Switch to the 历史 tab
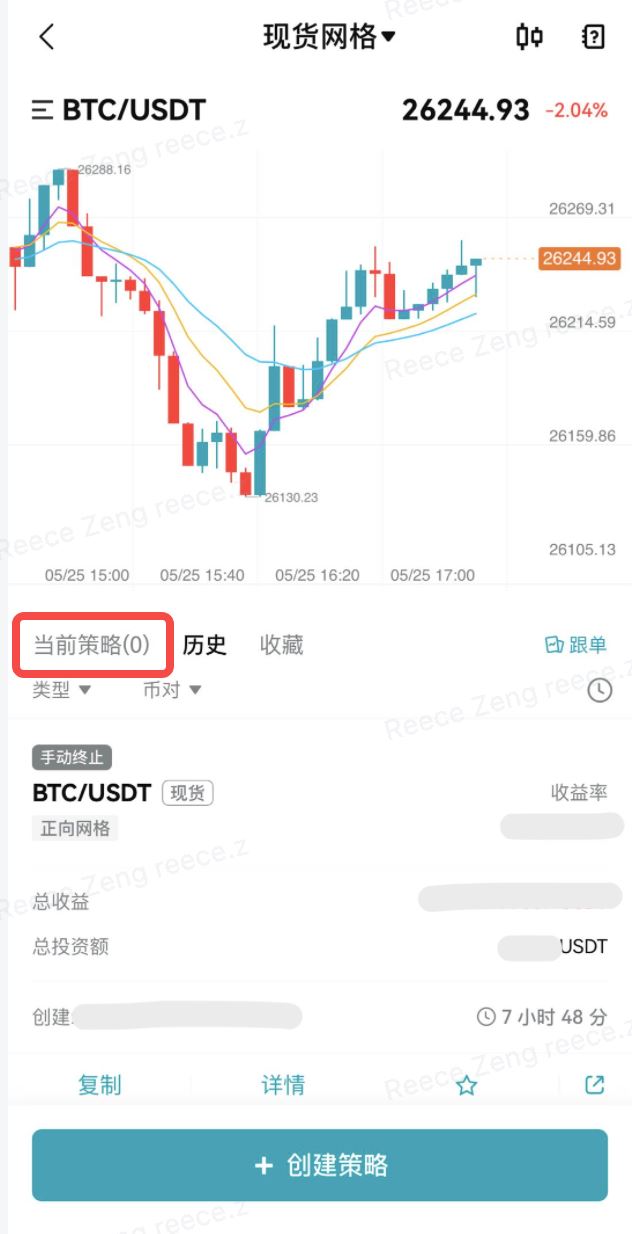This screenshot has height=1234, width=632. tap(205, 645)
